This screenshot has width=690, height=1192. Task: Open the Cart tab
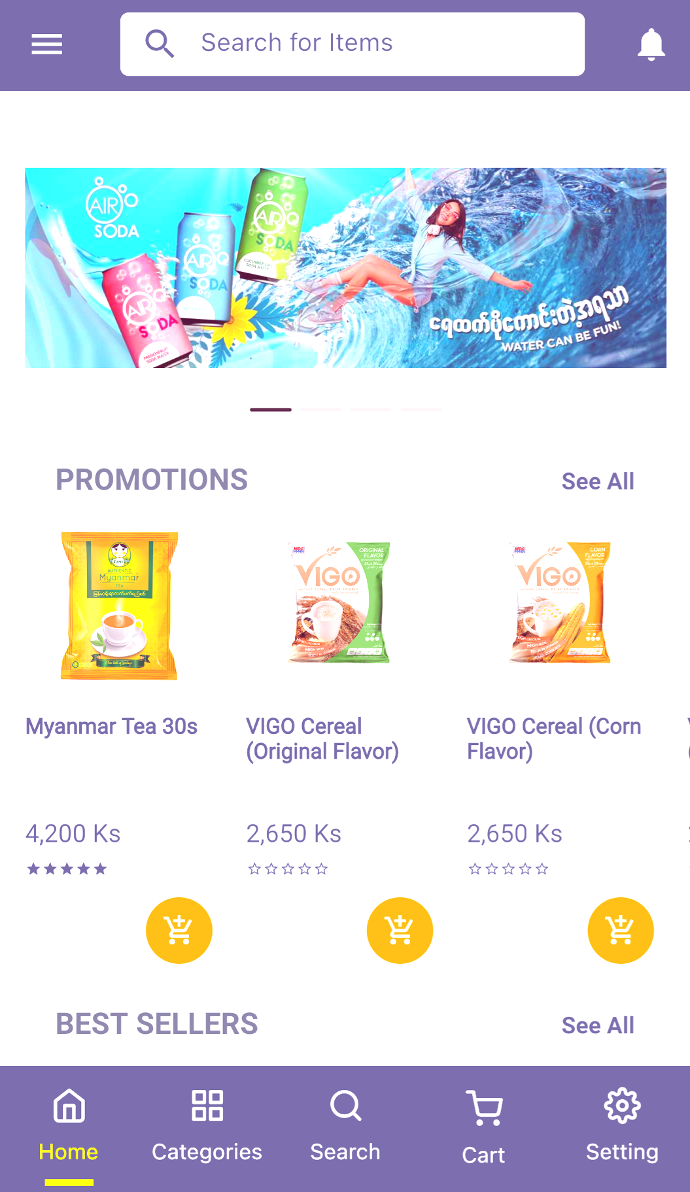[483, 1127]
